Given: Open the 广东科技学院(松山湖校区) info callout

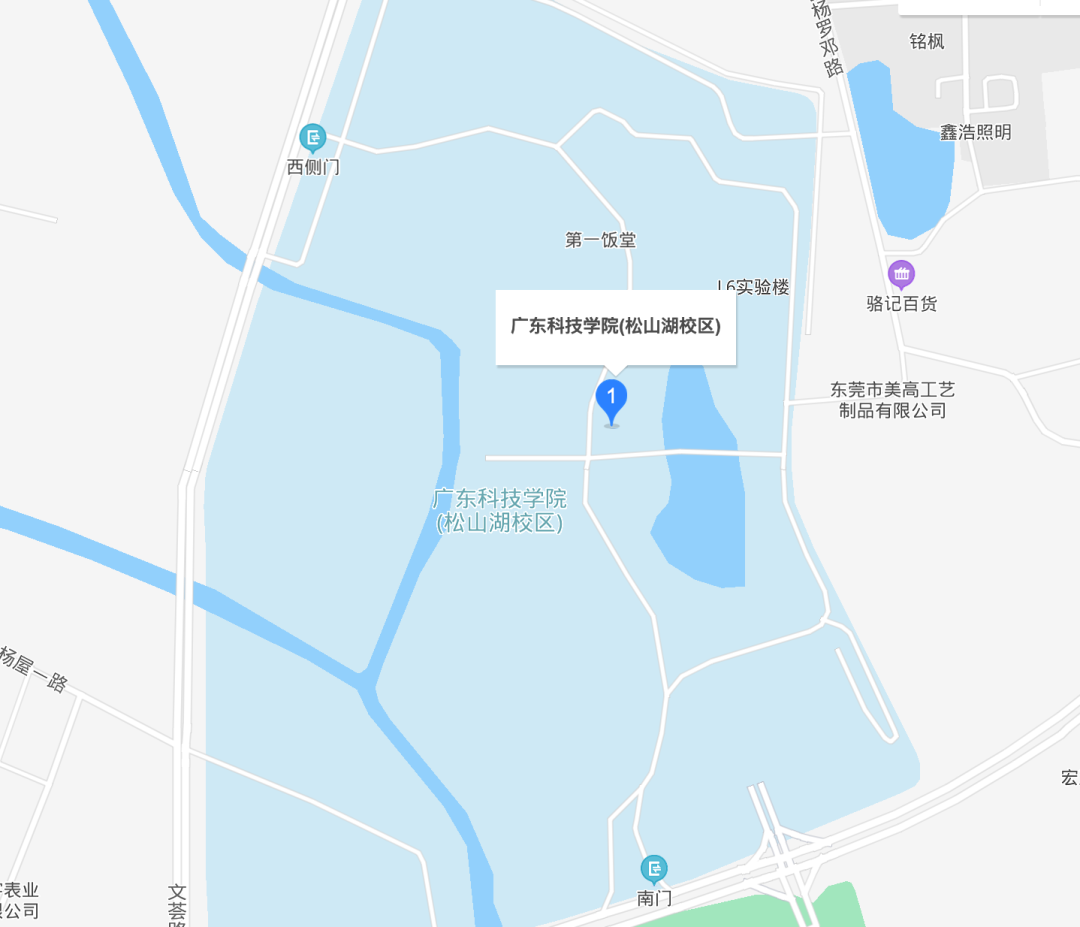Looking at the screenshot, I should pos(616,327).
